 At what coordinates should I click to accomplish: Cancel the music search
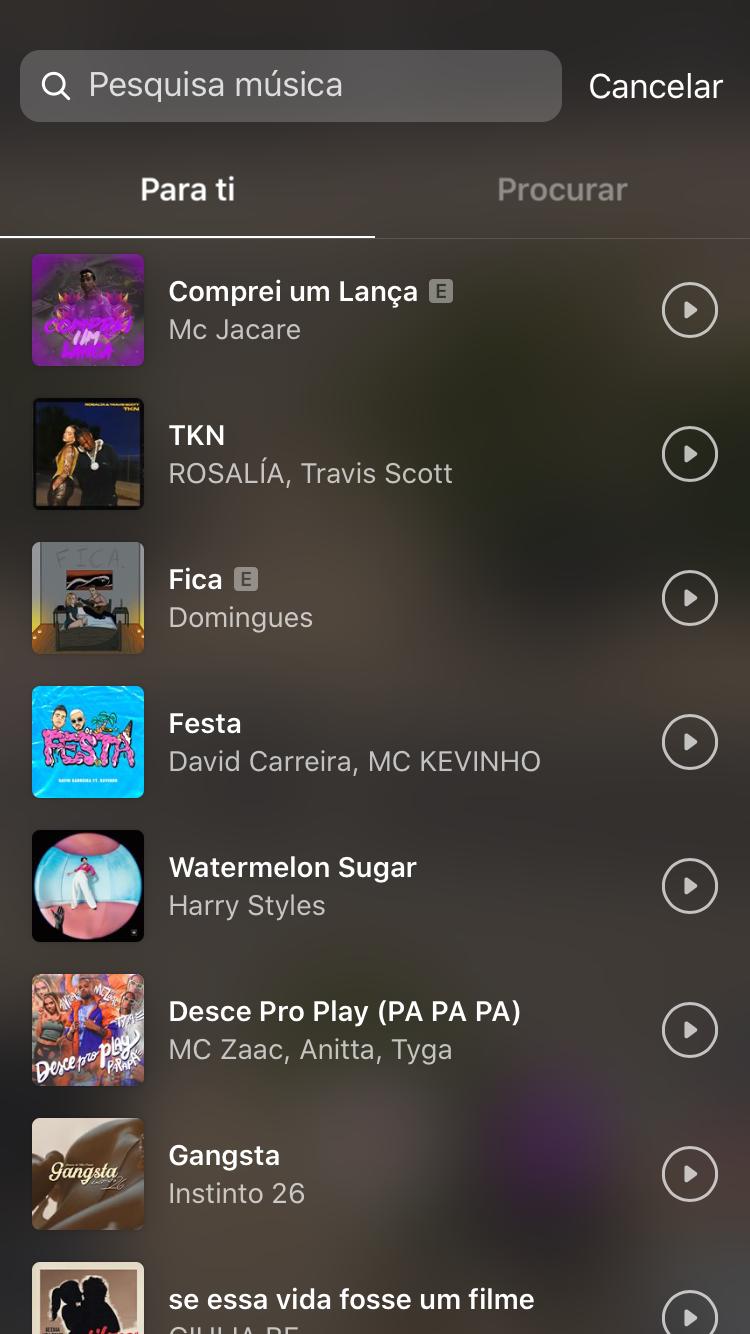(655, 86)
